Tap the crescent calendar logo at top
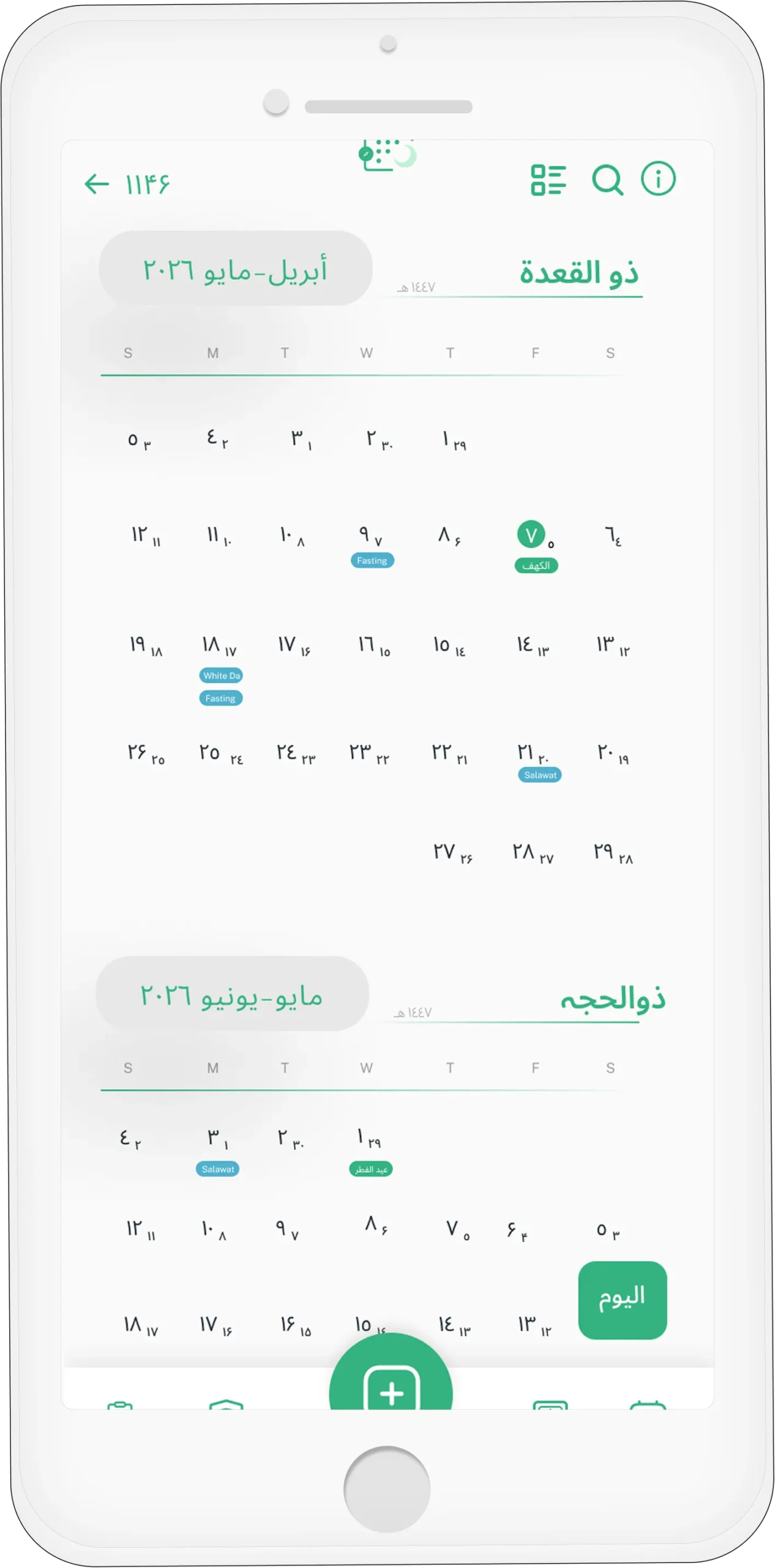775x1568 pixels. coord(389,154)
